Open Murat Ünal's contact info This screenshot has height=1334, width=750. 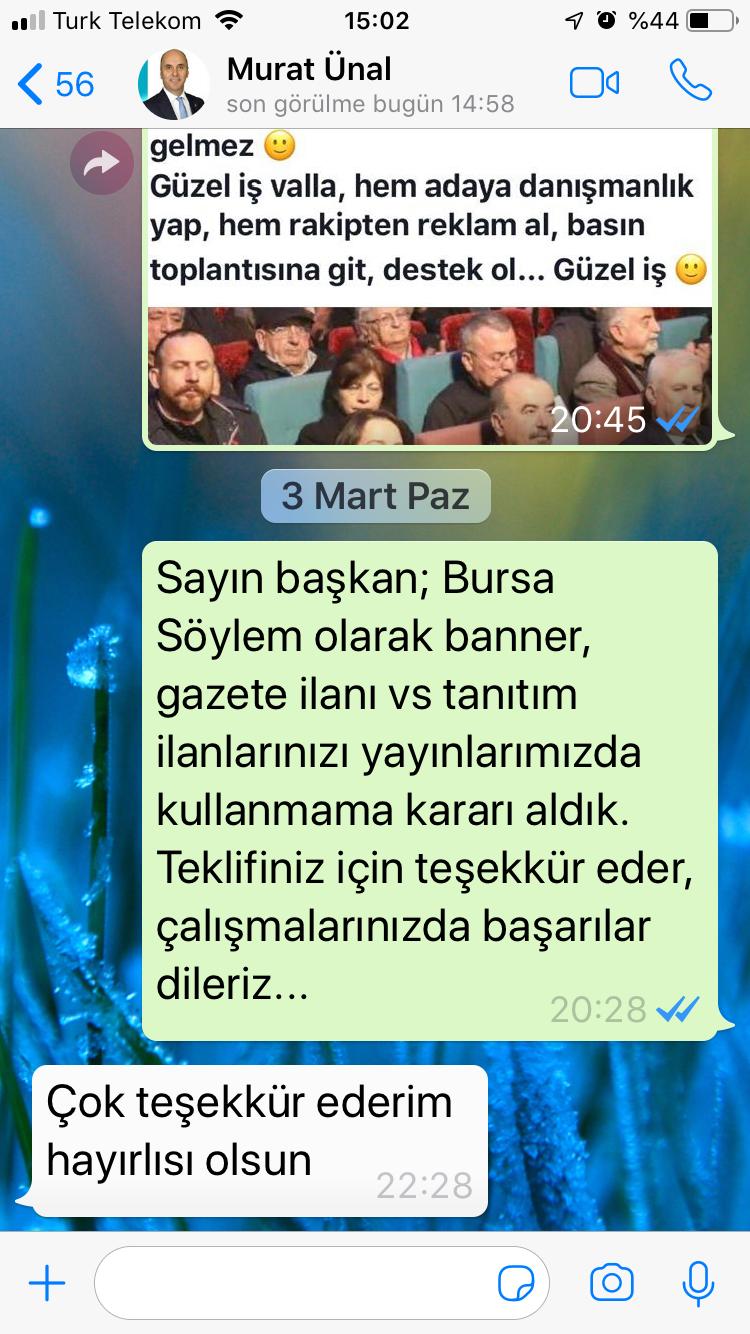pos(308,84)
